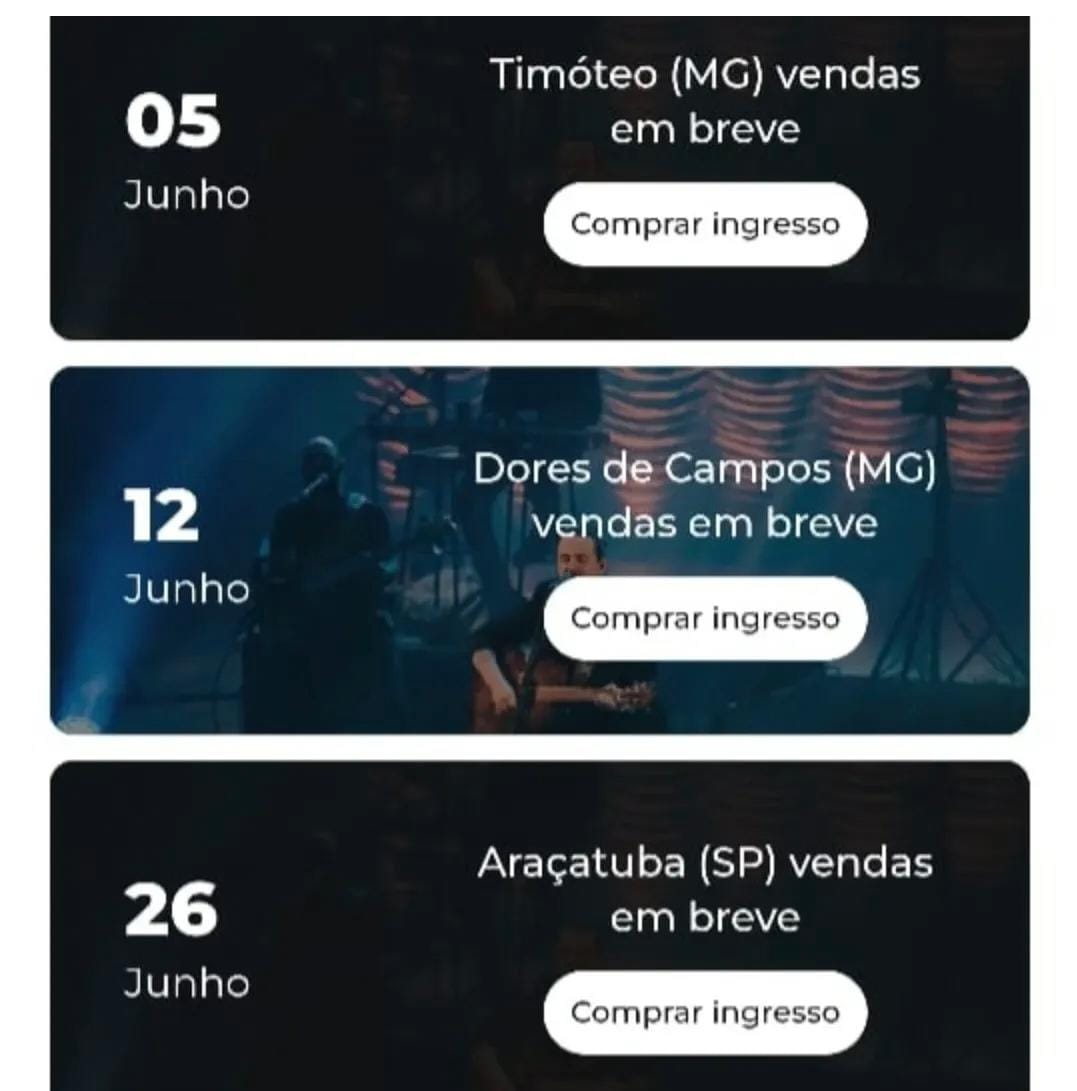Screen dimensions: 1077x1091
Task: Purchase a ticket for Araçatuba (SP)
Action: [705, 1012]
